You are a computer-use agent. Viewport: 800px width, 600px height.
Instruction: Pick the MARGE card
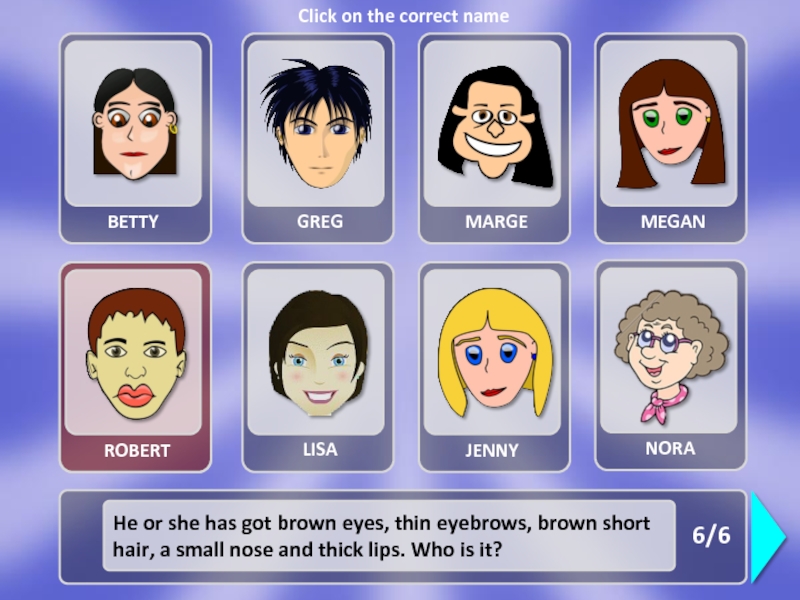494,138
